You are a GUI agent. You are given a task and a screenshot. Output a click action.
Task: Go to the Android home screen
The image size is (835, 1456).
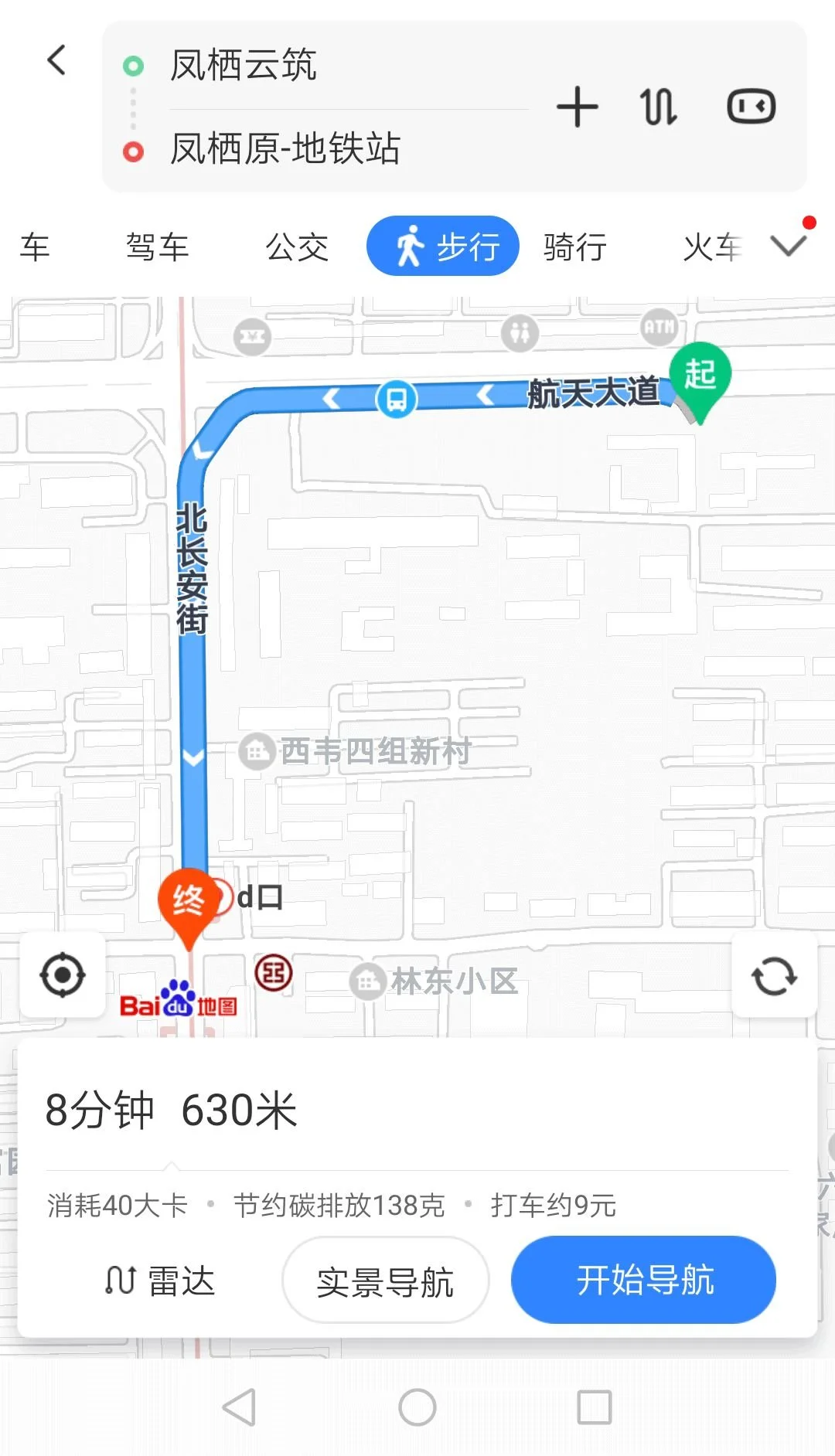click(x=417, y=1407)
